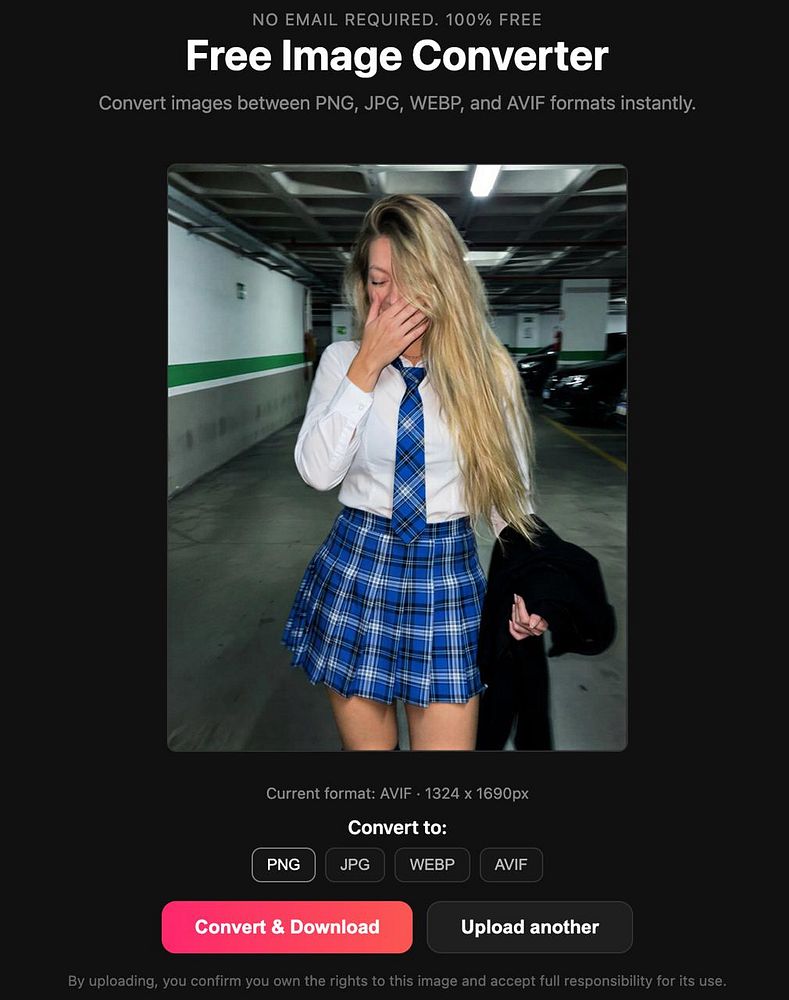Tap the Convert & Download button
Image resolution: width=789 pixels, height=1000 pixels.
(x=287, y=927)
